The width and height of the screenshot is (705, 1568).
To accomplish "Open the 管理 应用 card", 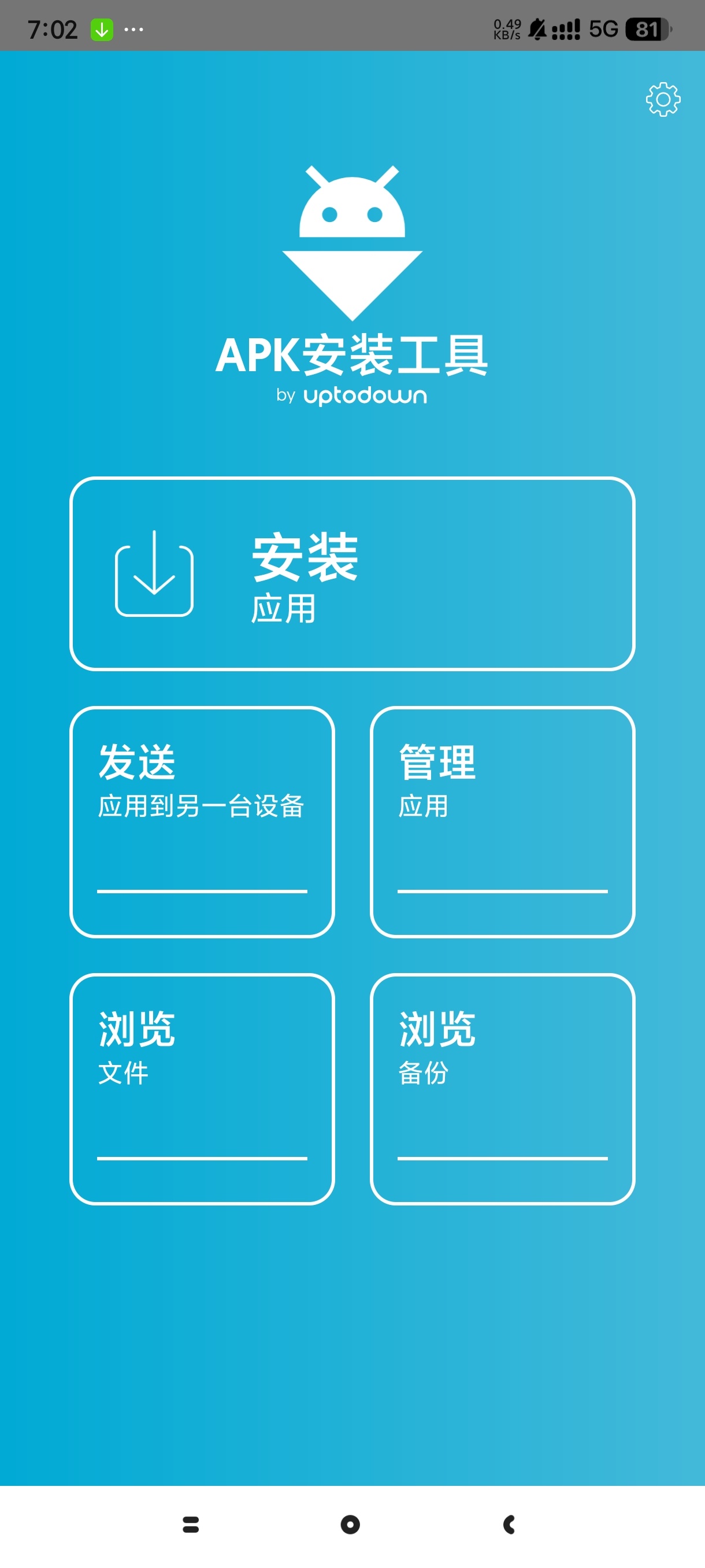I will (502, 821).
